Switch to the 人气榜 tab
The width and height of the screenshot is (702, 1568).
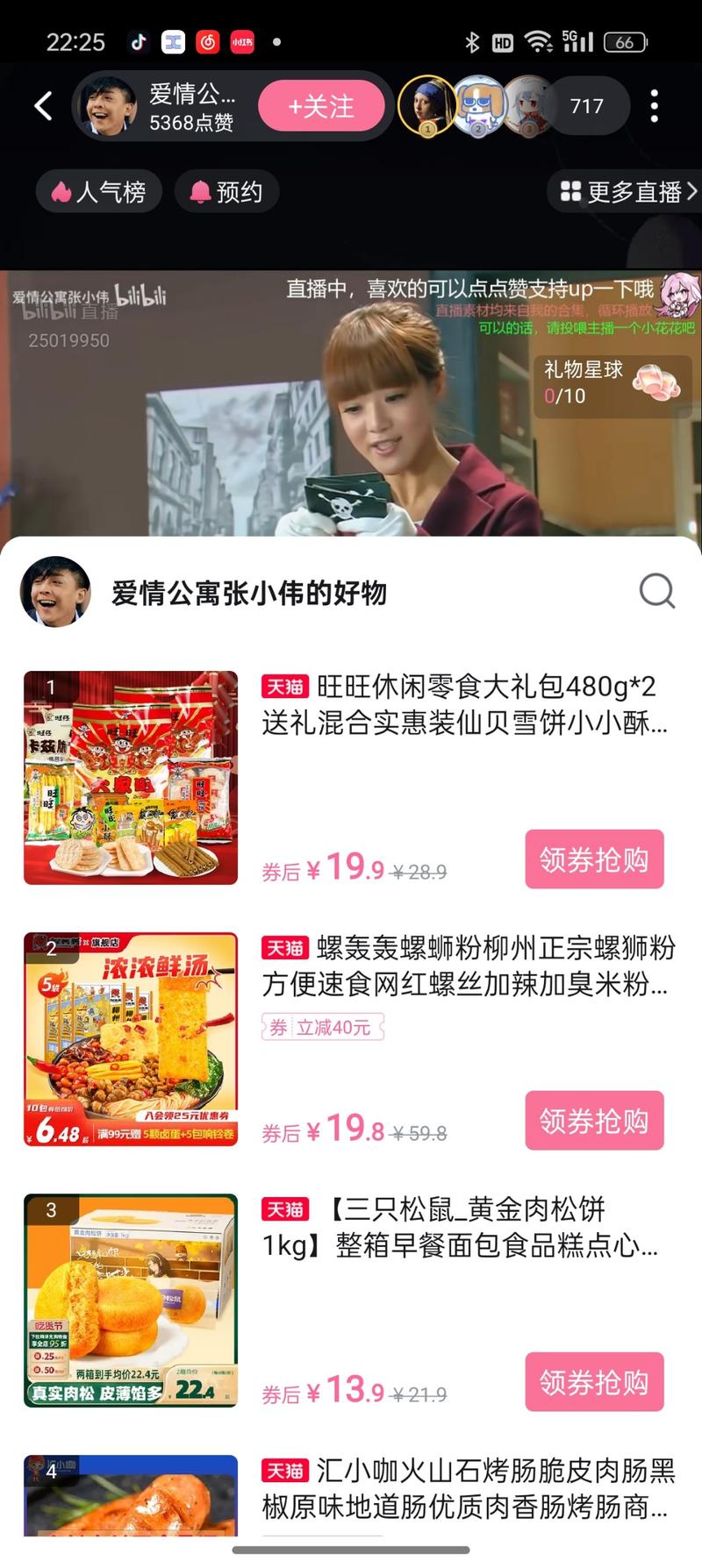point(98,191)
